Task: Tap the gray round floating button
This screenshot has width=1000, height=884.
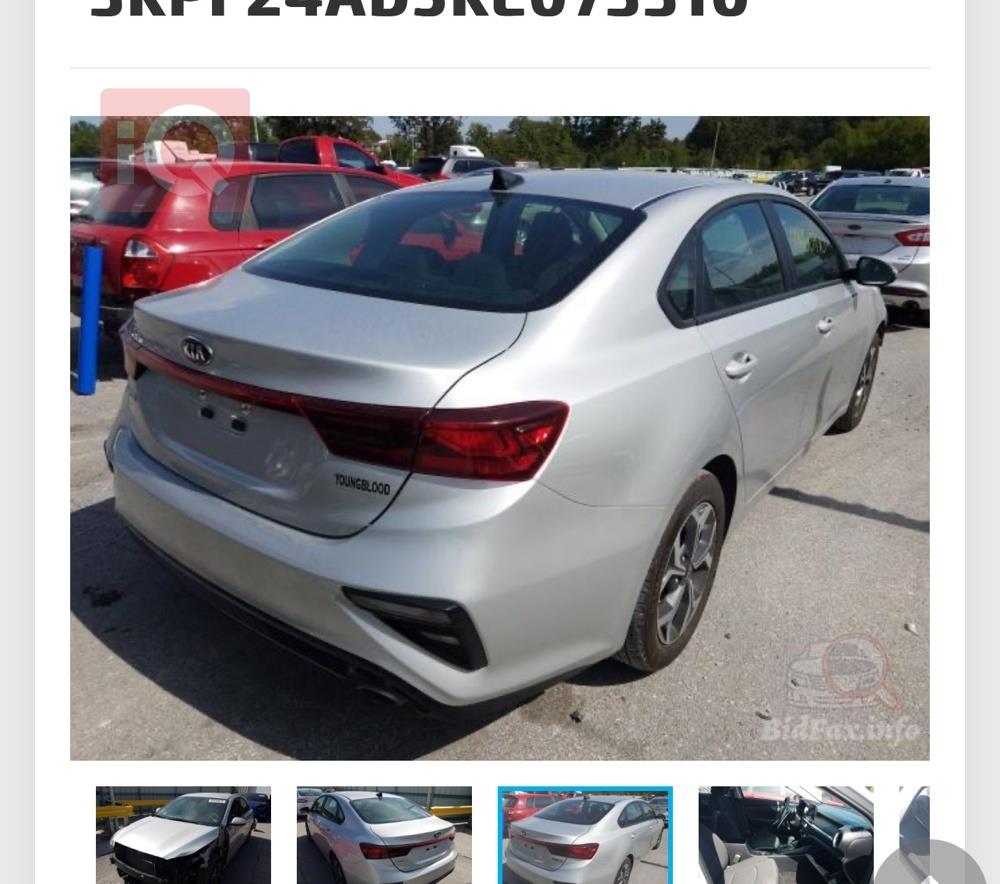Action: coord(930,866)
